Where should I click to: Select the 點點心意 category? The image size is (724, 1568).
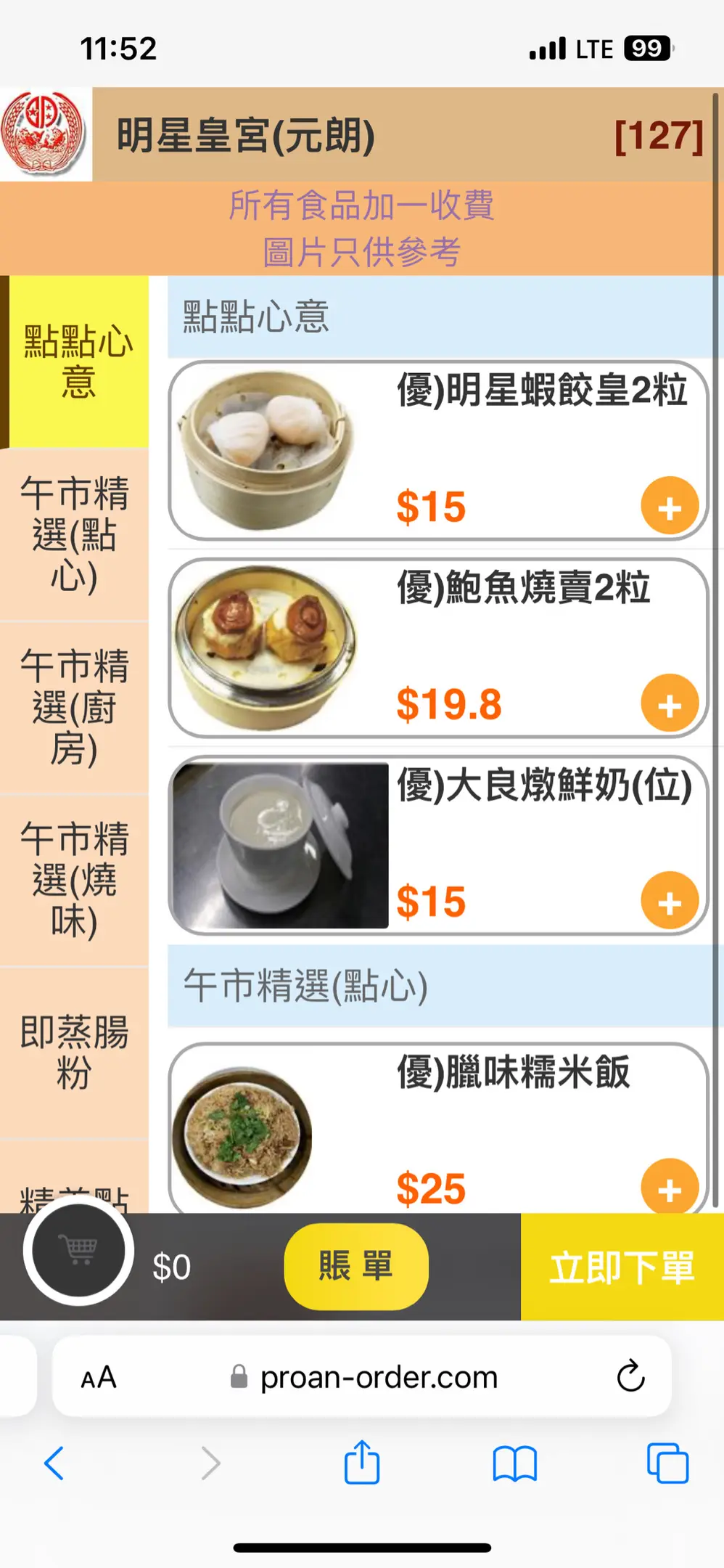(x=77, y=362)
